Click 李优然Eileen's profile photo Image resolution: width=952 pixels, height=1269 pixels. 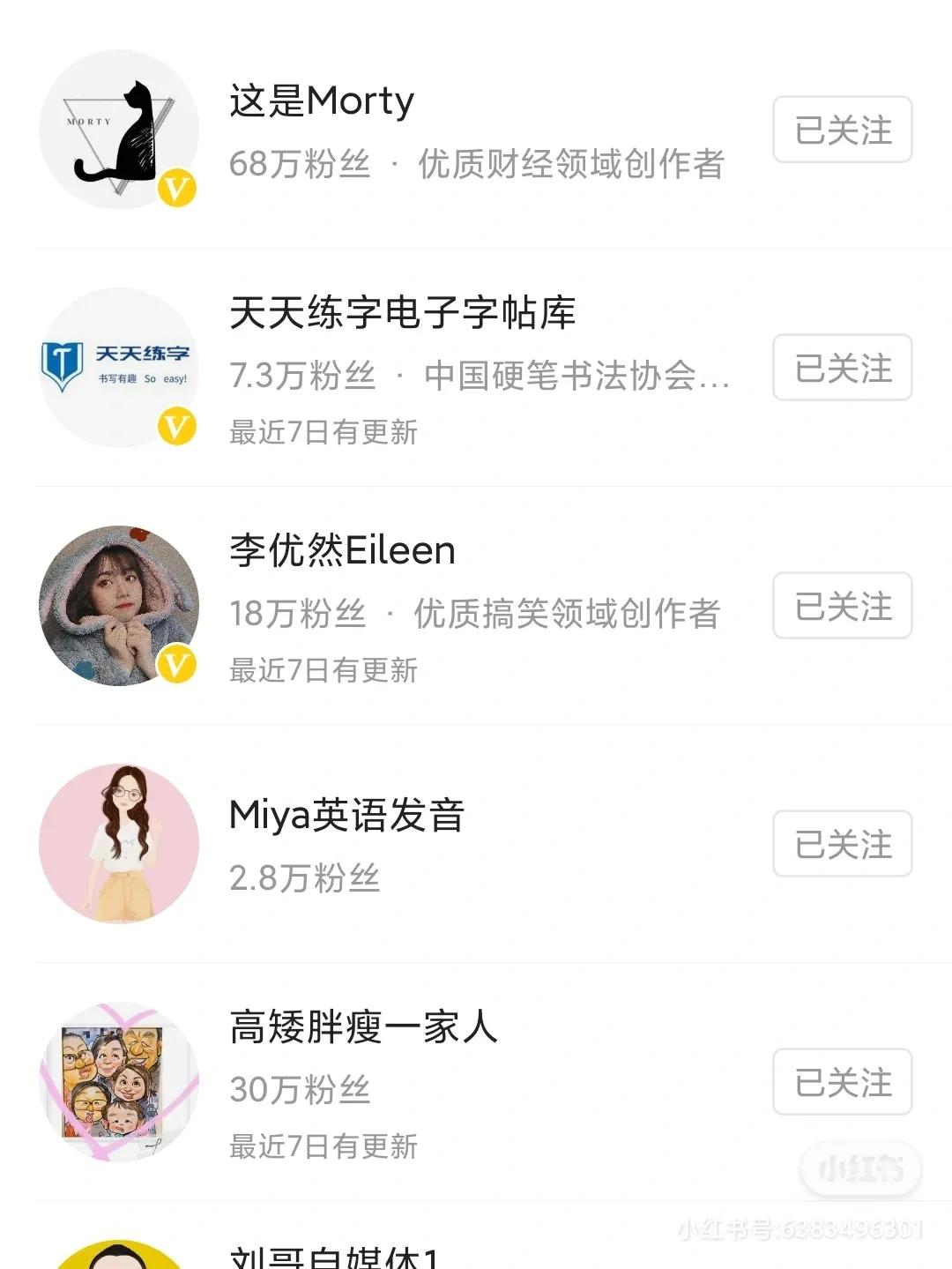(x=119, y=604)
